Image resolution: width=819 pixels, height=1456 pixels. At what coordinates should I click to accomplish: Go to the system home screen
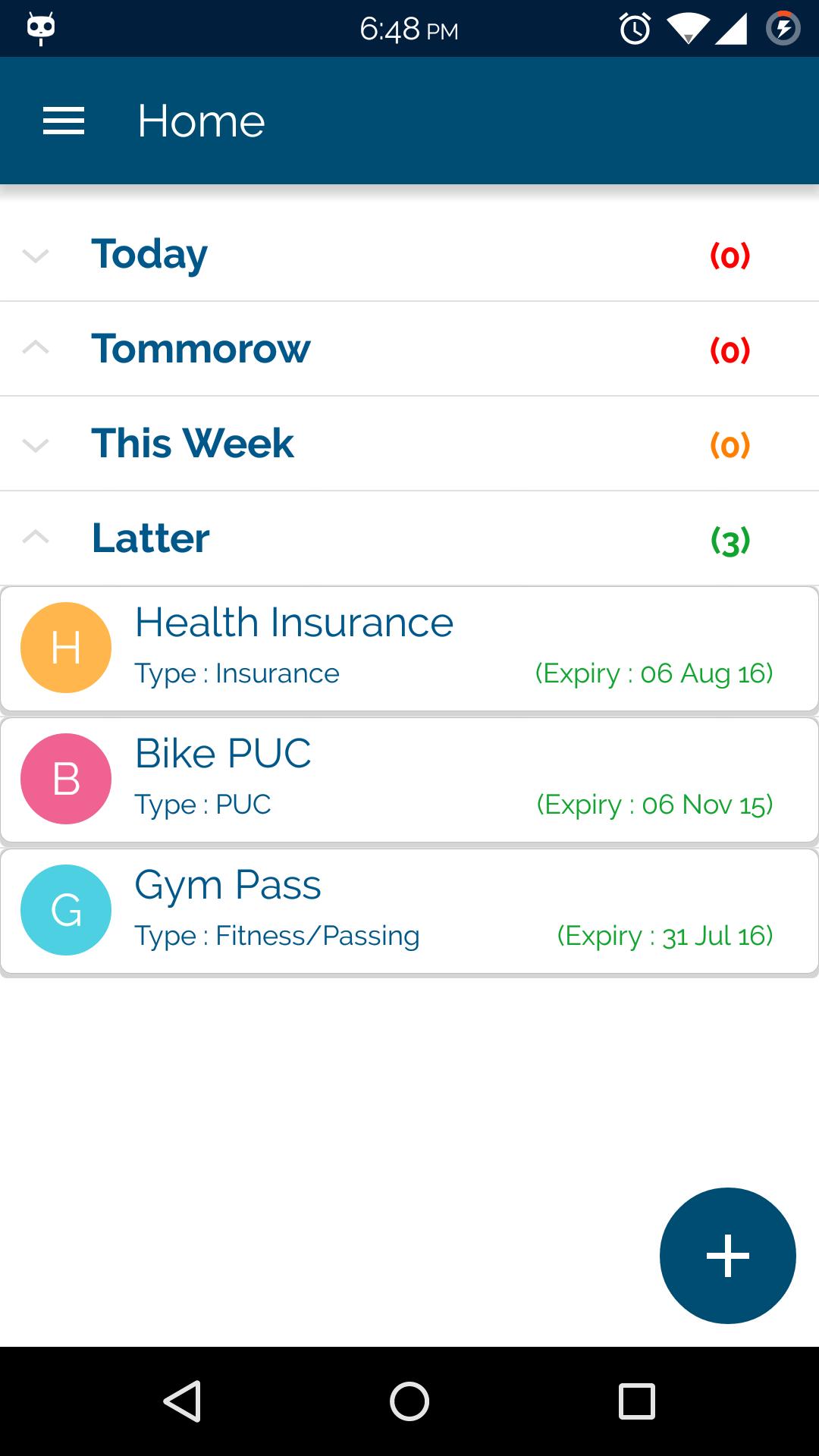pos(409,1401)
